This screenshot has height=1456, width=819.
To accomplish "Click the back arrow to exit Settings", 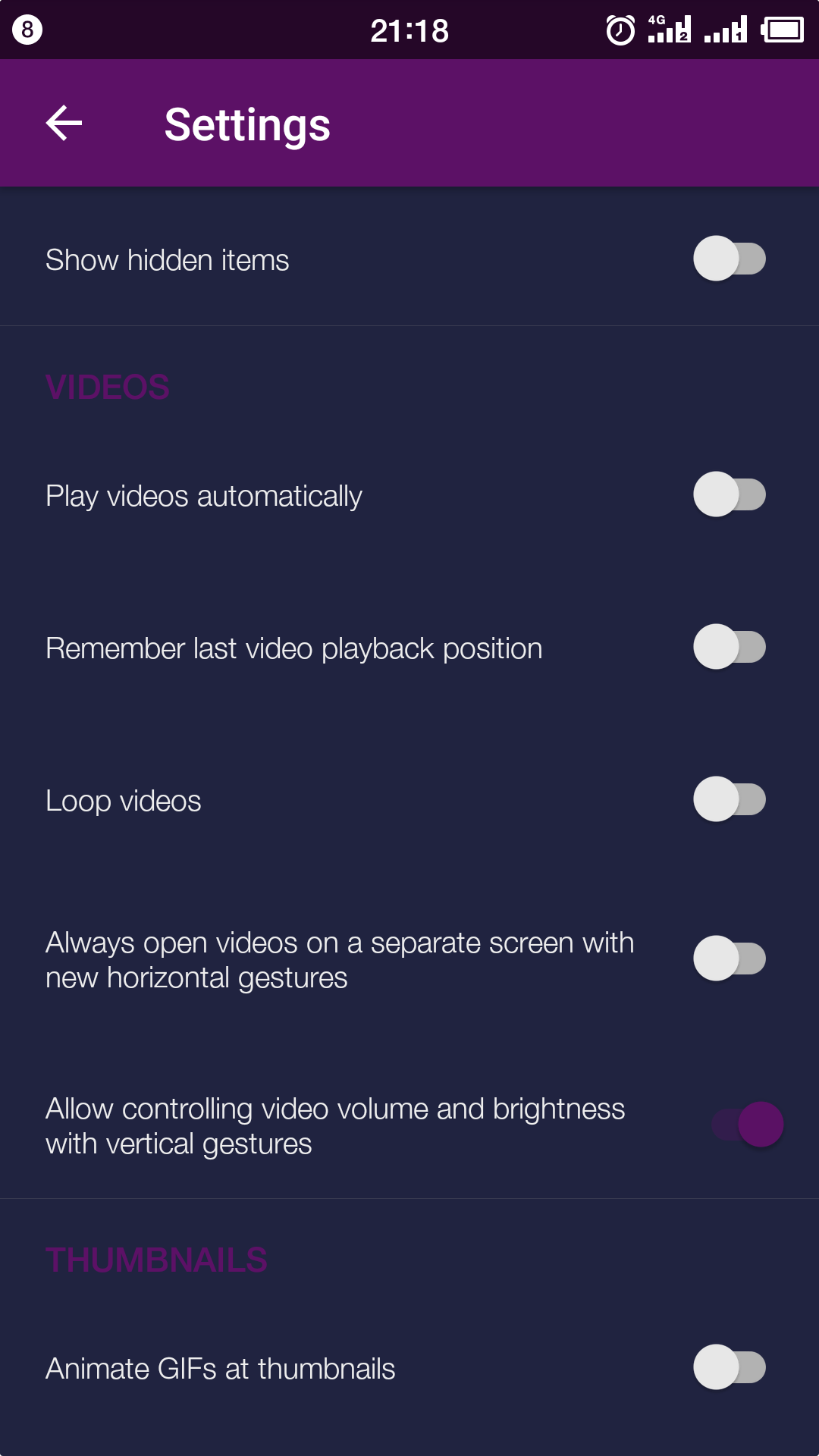I will pyautogui.click(x=63, y=123).
